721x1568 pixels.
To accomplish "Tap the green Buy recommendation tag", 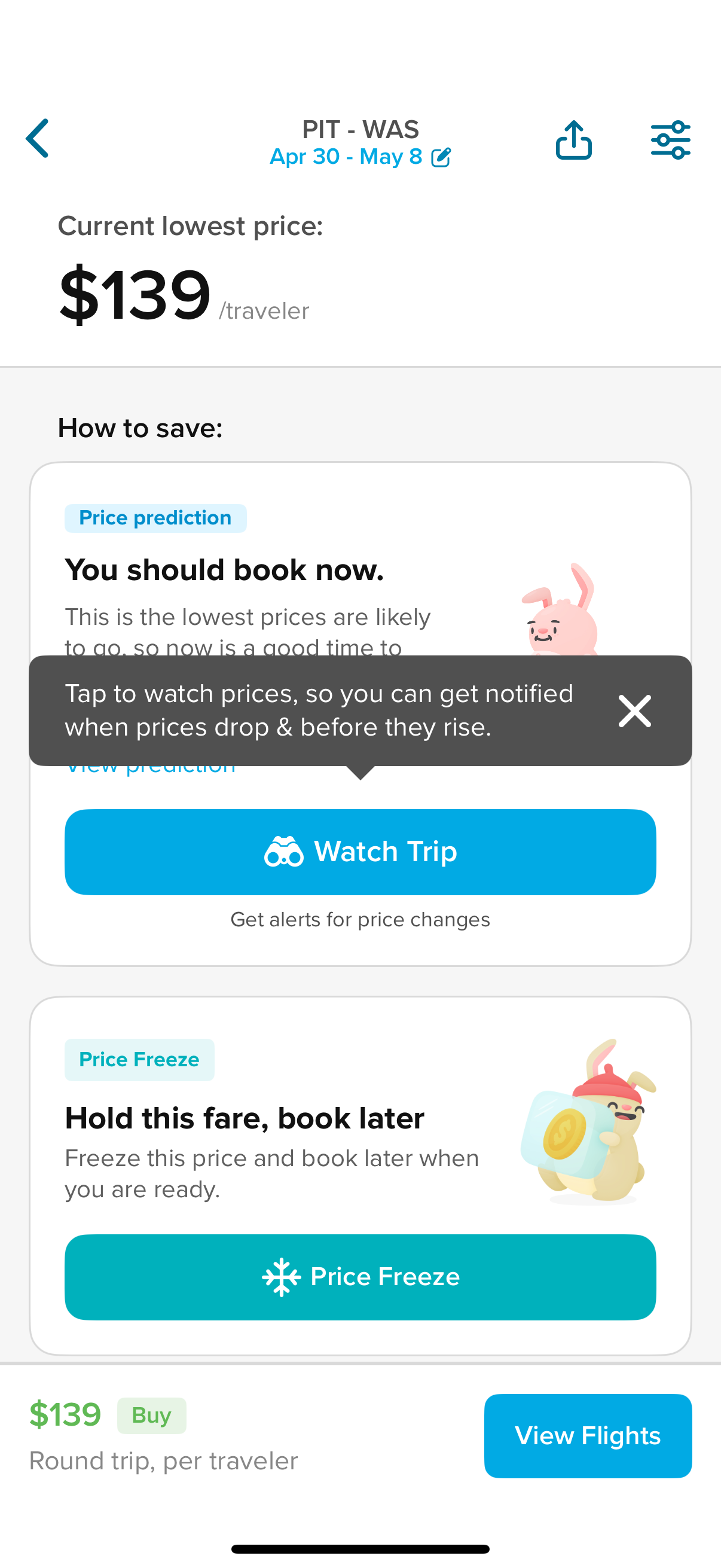I will point(151,1416).
